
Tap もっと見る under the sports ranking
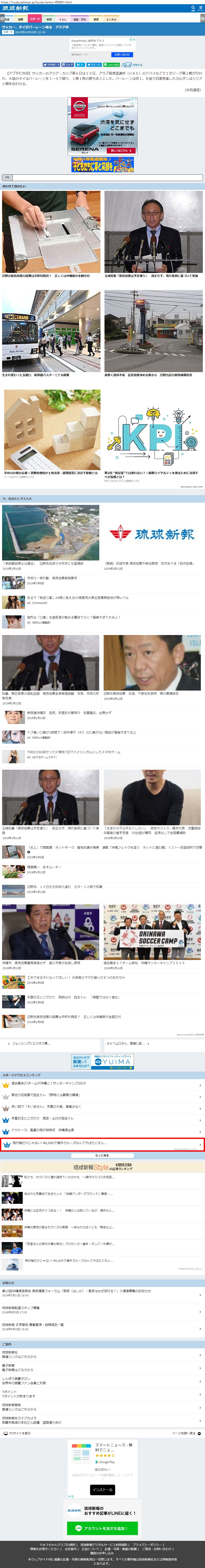click(102, 1155)
